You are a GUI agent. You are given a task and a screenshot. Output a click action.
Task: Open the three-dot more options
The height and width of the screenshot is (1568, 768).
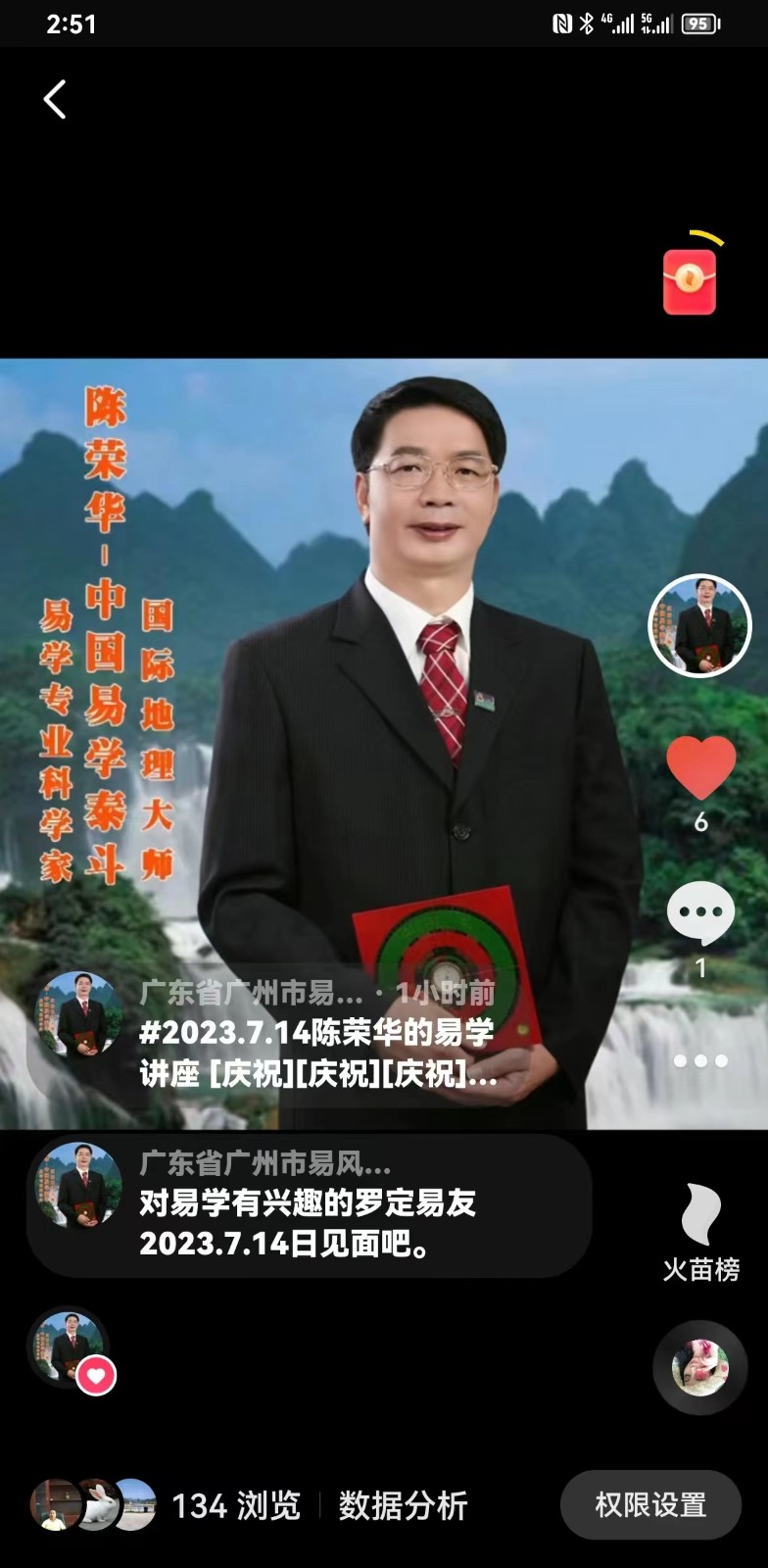click(700, 1060)
